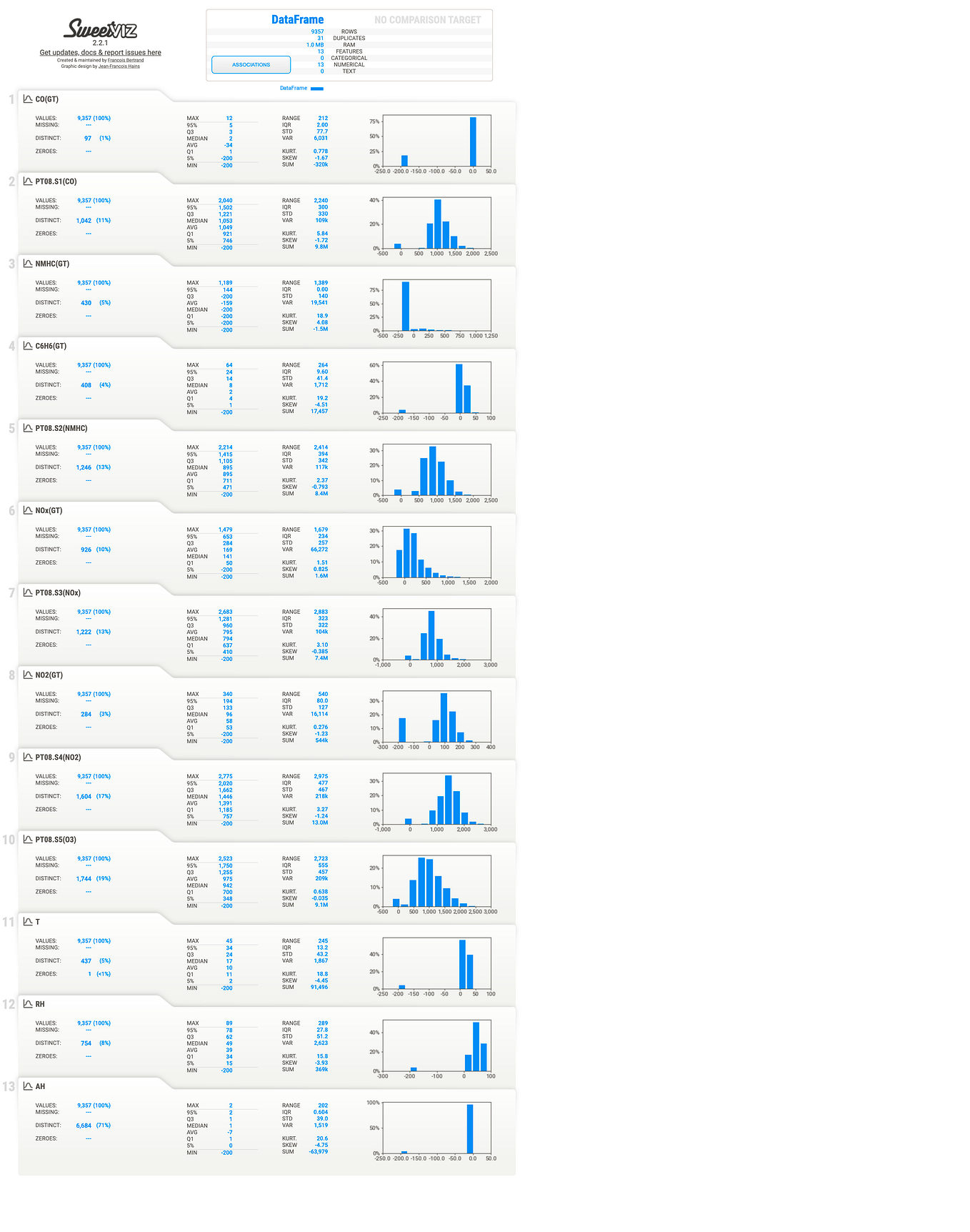The width and height of the screenshot is (970, 1232).
Task: Expand the PT08.S5(O3) feature
Action: click(56, 840)
